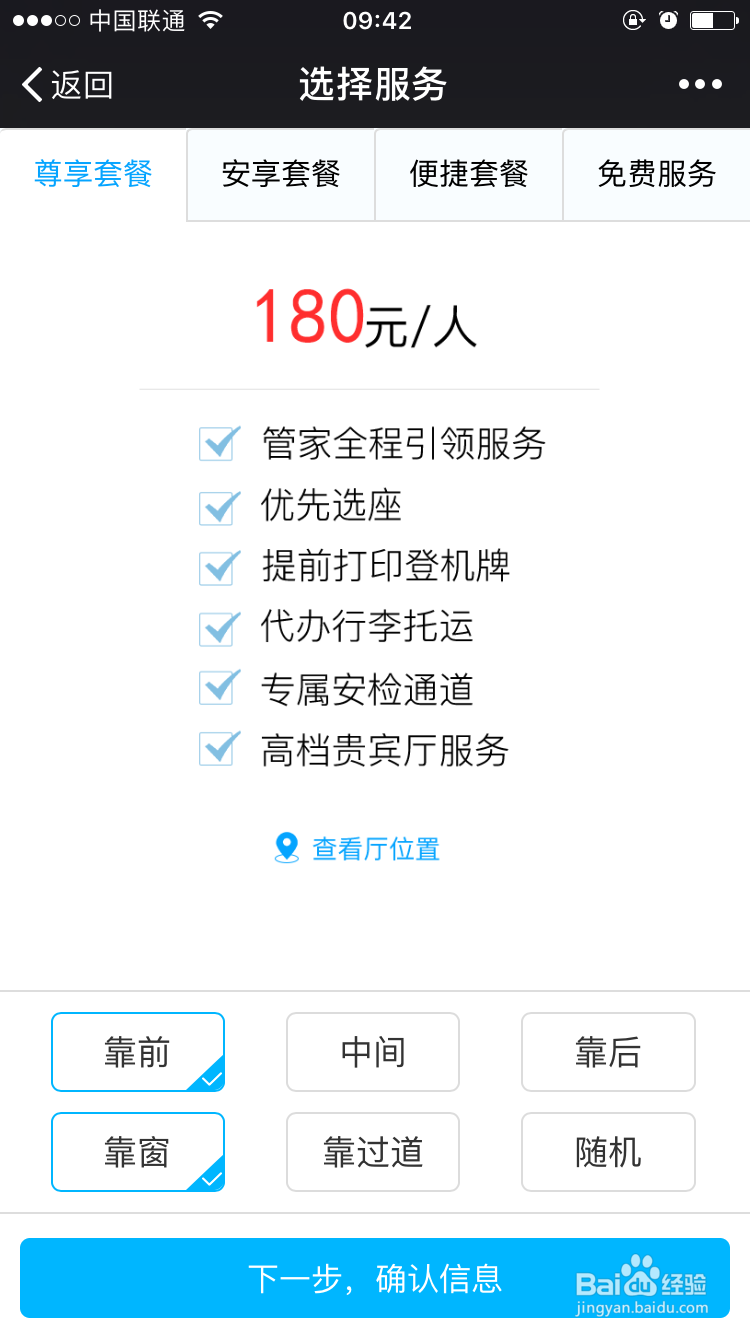Viewport: 750px width, 1334px height.
Task: Tap the back arrow icon beside 返回
Action: click(31, 85)
